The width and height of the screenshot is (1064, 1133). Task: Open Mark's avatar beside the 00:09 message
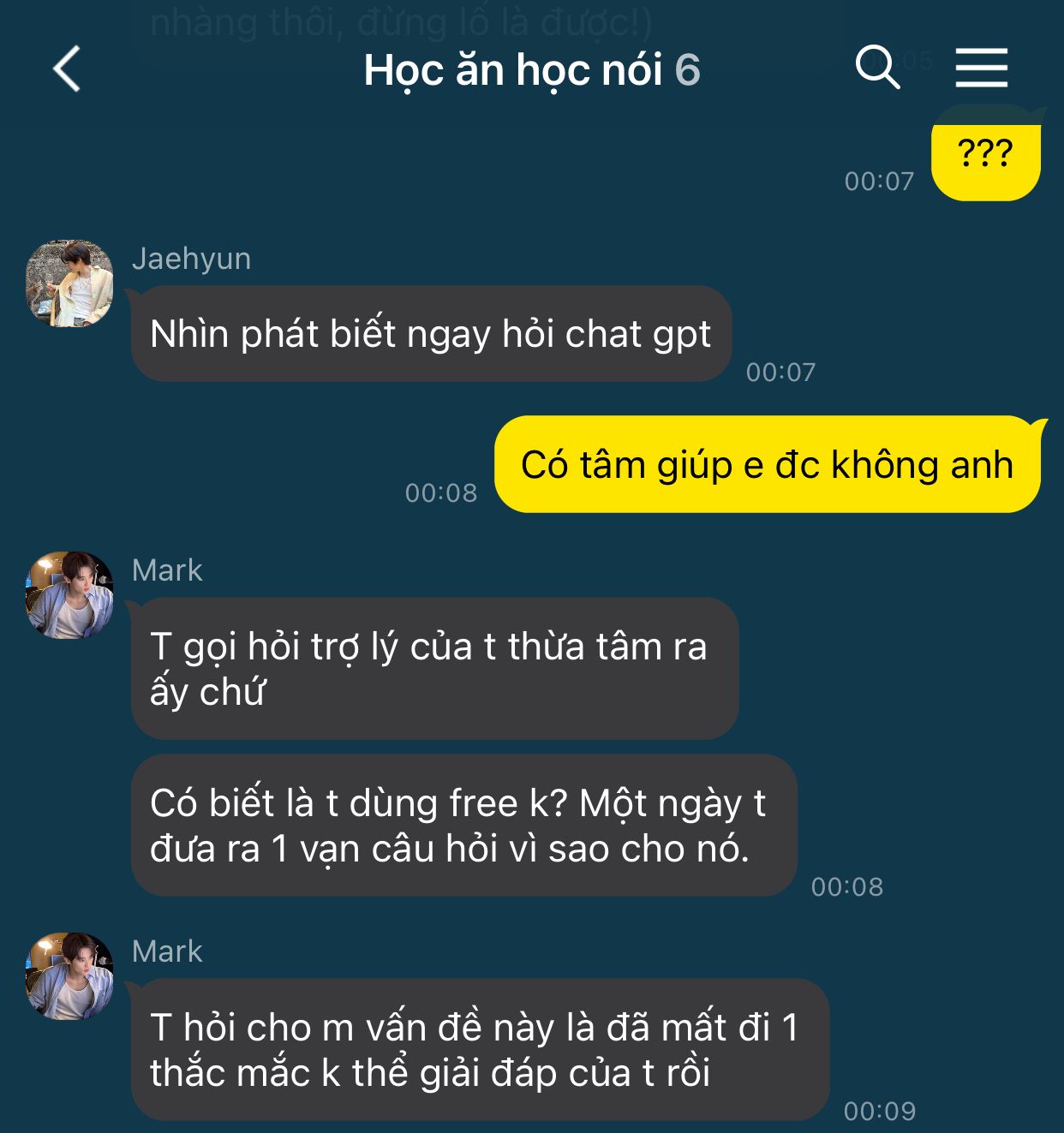(x=69, y=976)
